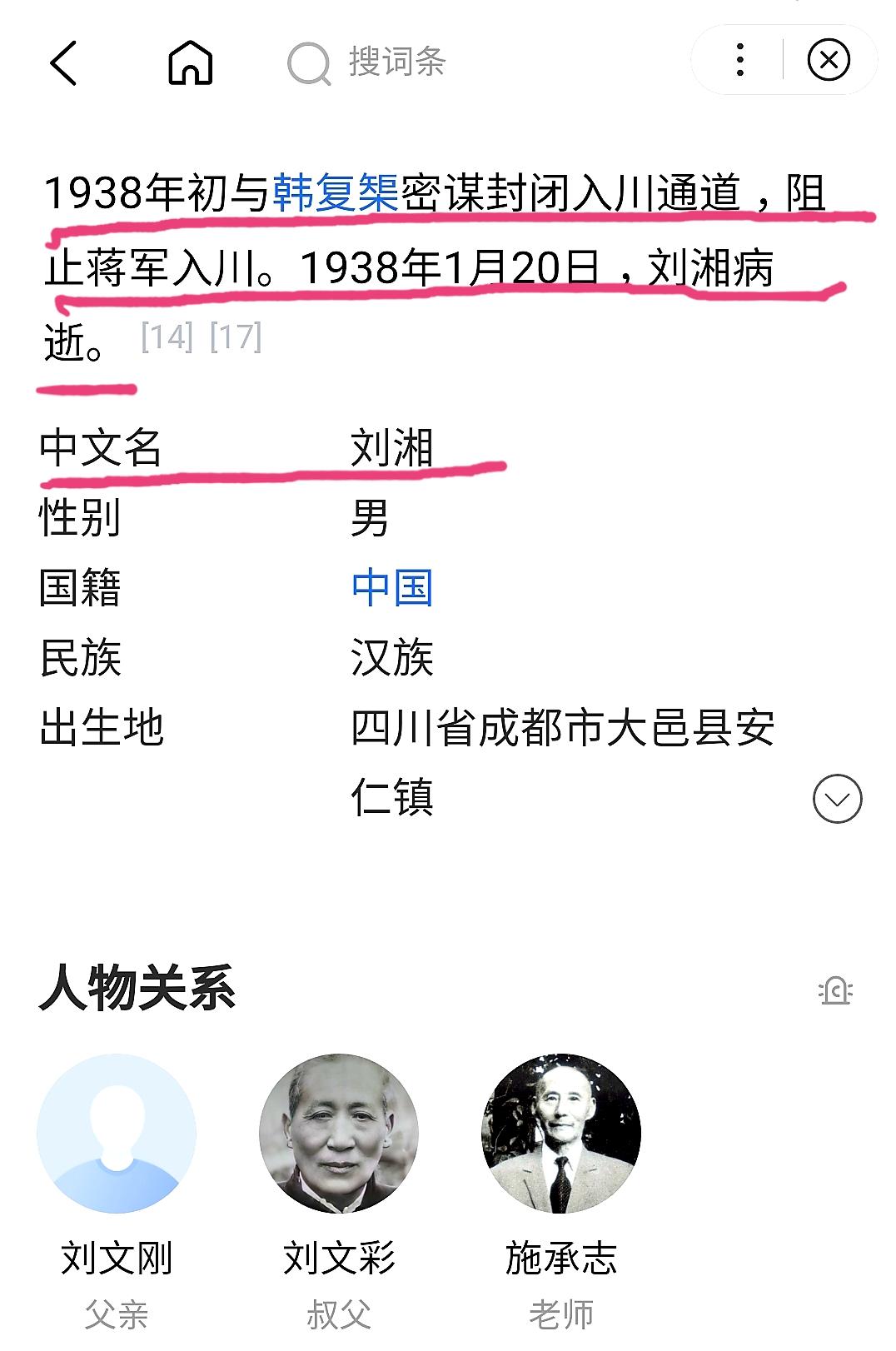Open the home page icon
896x1351 pixels.
point(191,62)
